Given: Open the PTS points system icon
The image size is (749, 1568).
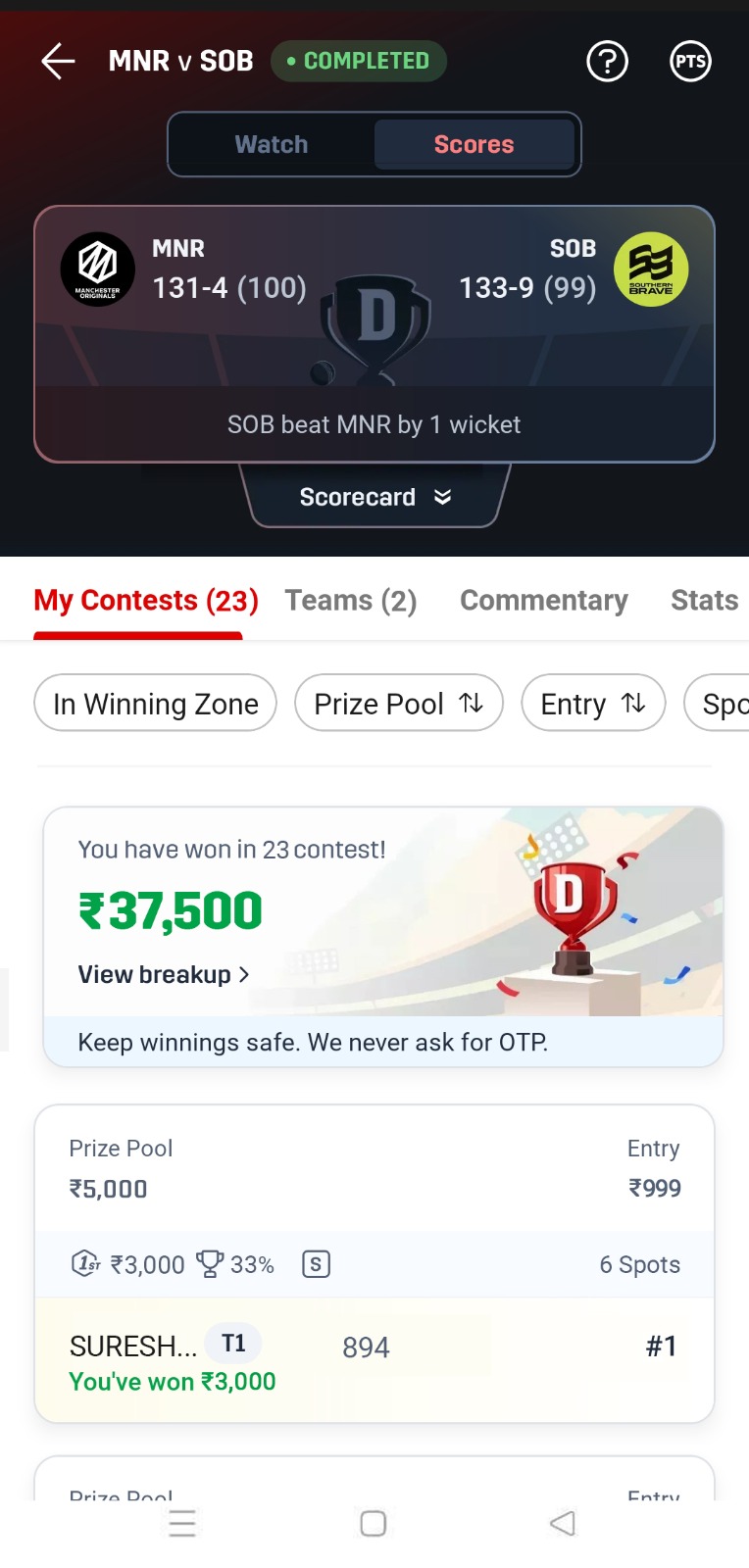Looking at the screenshot, I should [690, 62].
